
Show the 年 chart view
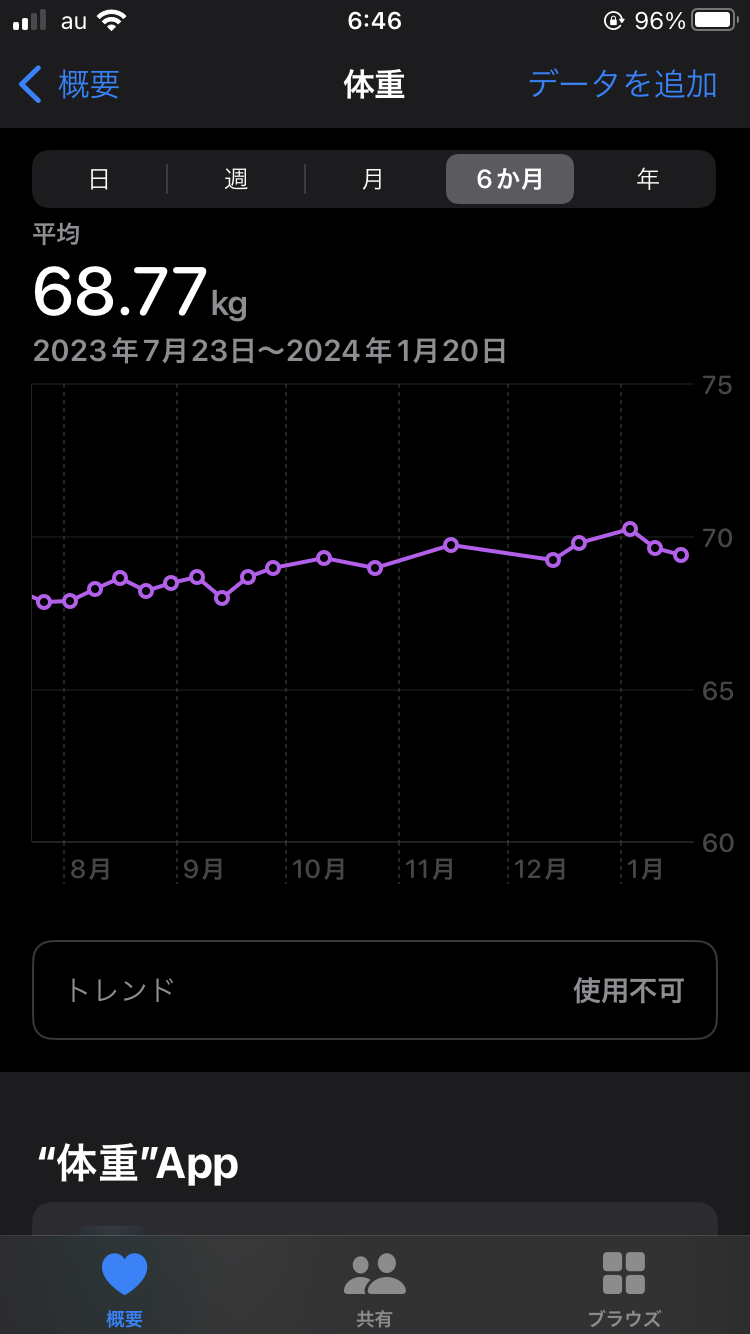pos(647,179)
